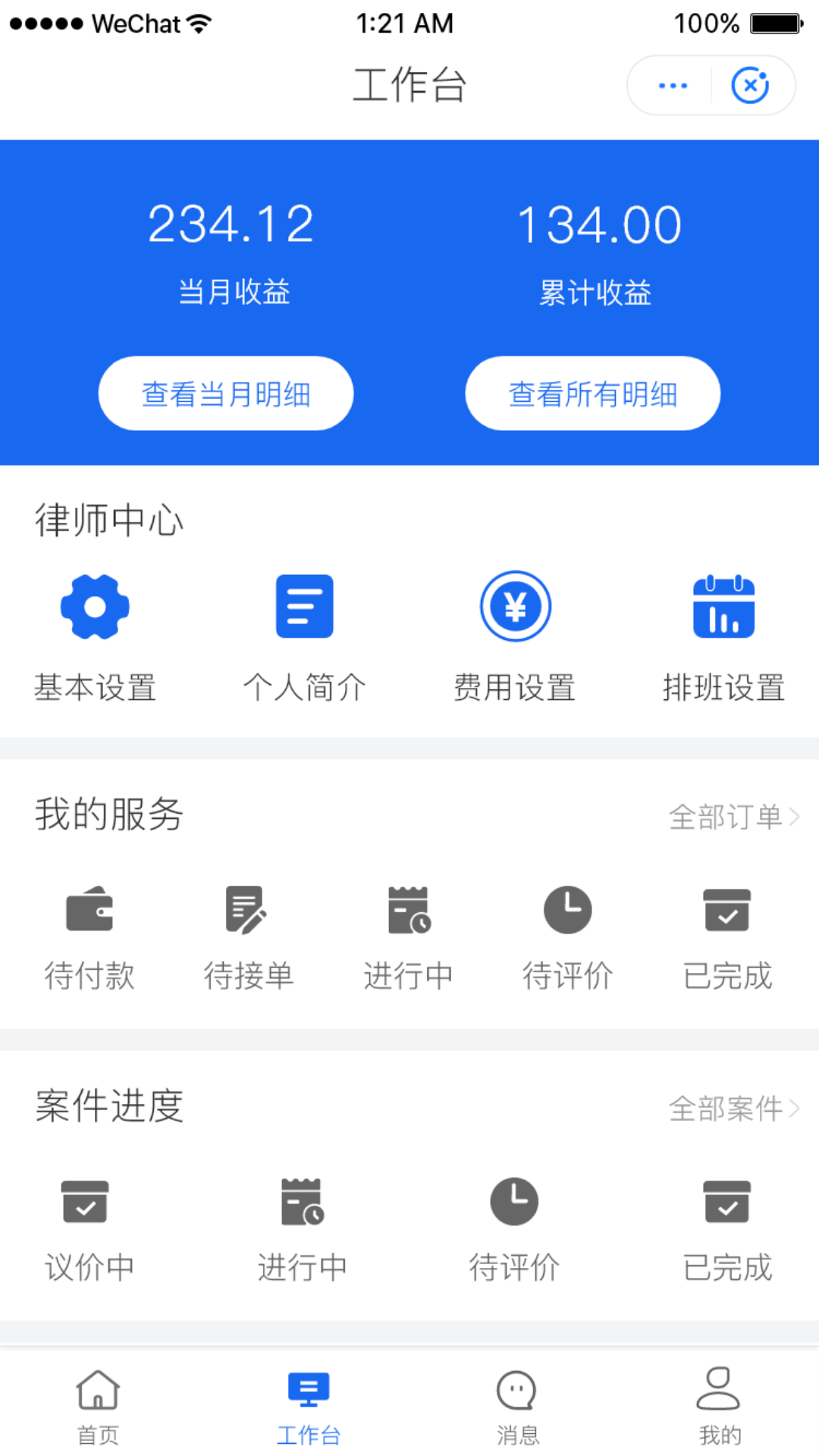Open the mini program more-options menu
The image size is (819, 1456).
[673, 86]
